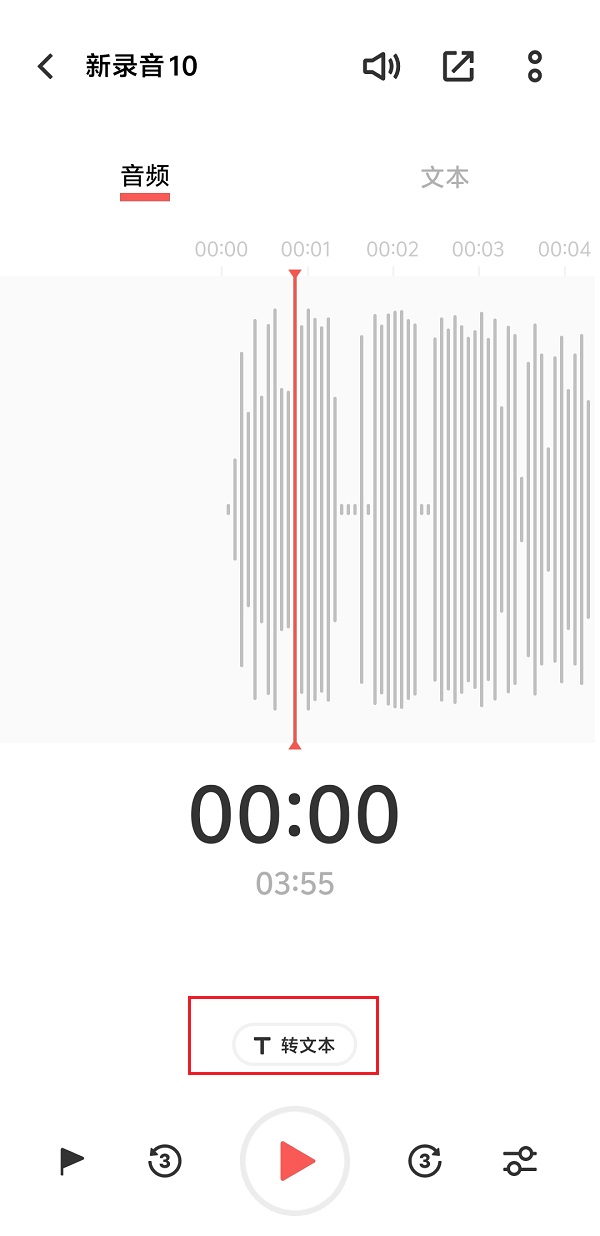Add a flag marker
This screenshot has width=600, height=1236.
click(x=72, y=1161)
